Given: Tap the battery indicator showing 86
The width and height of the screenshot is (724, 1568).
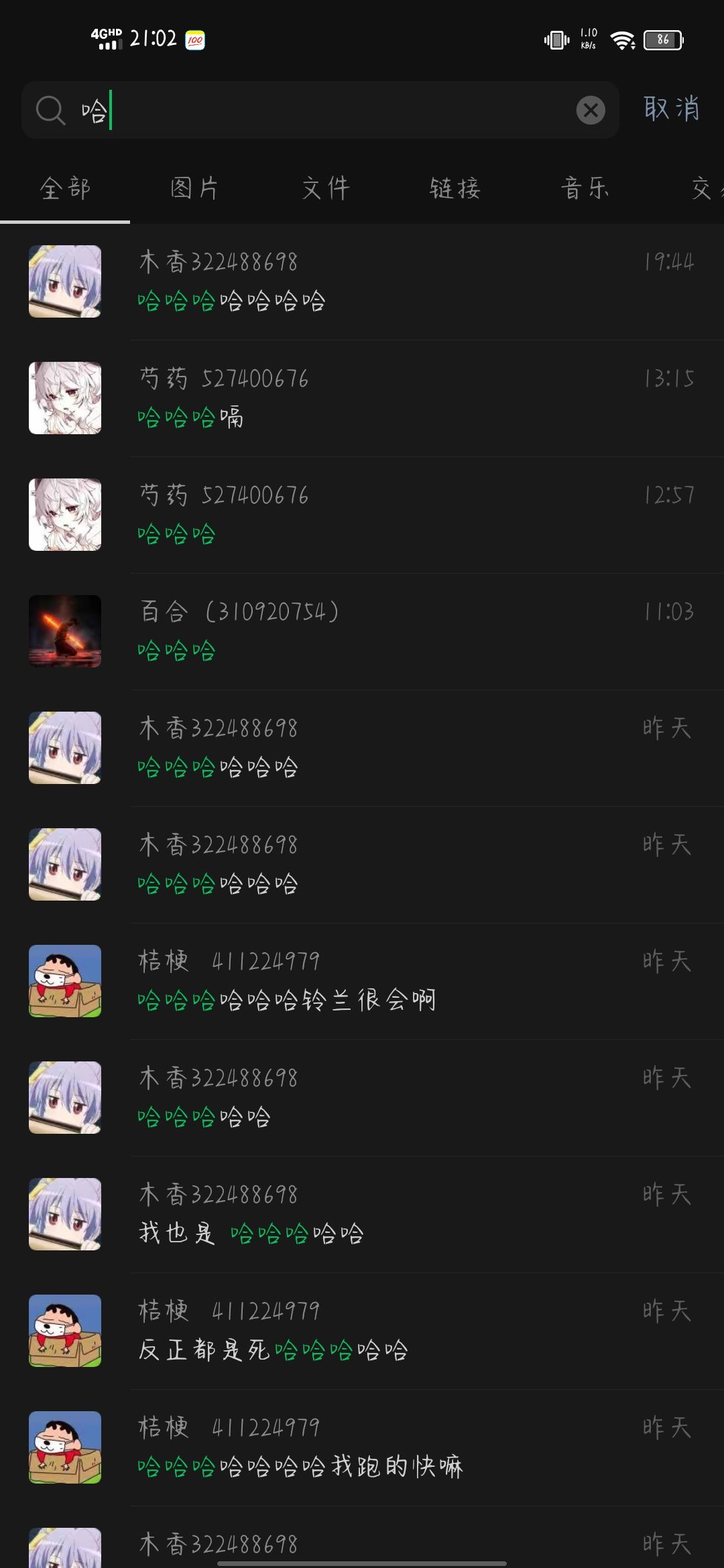Looking at the screenshot, I should tap(662, 39).
